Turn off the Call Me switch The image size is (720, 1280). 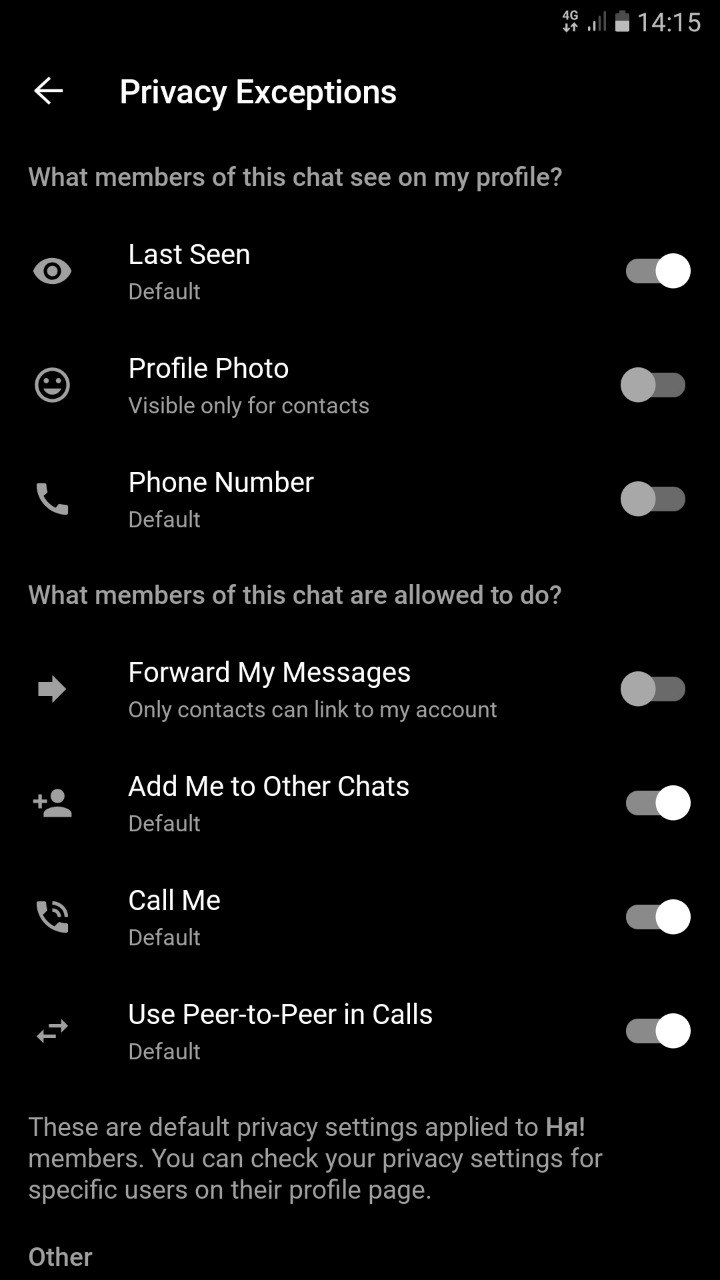point(657,917)
